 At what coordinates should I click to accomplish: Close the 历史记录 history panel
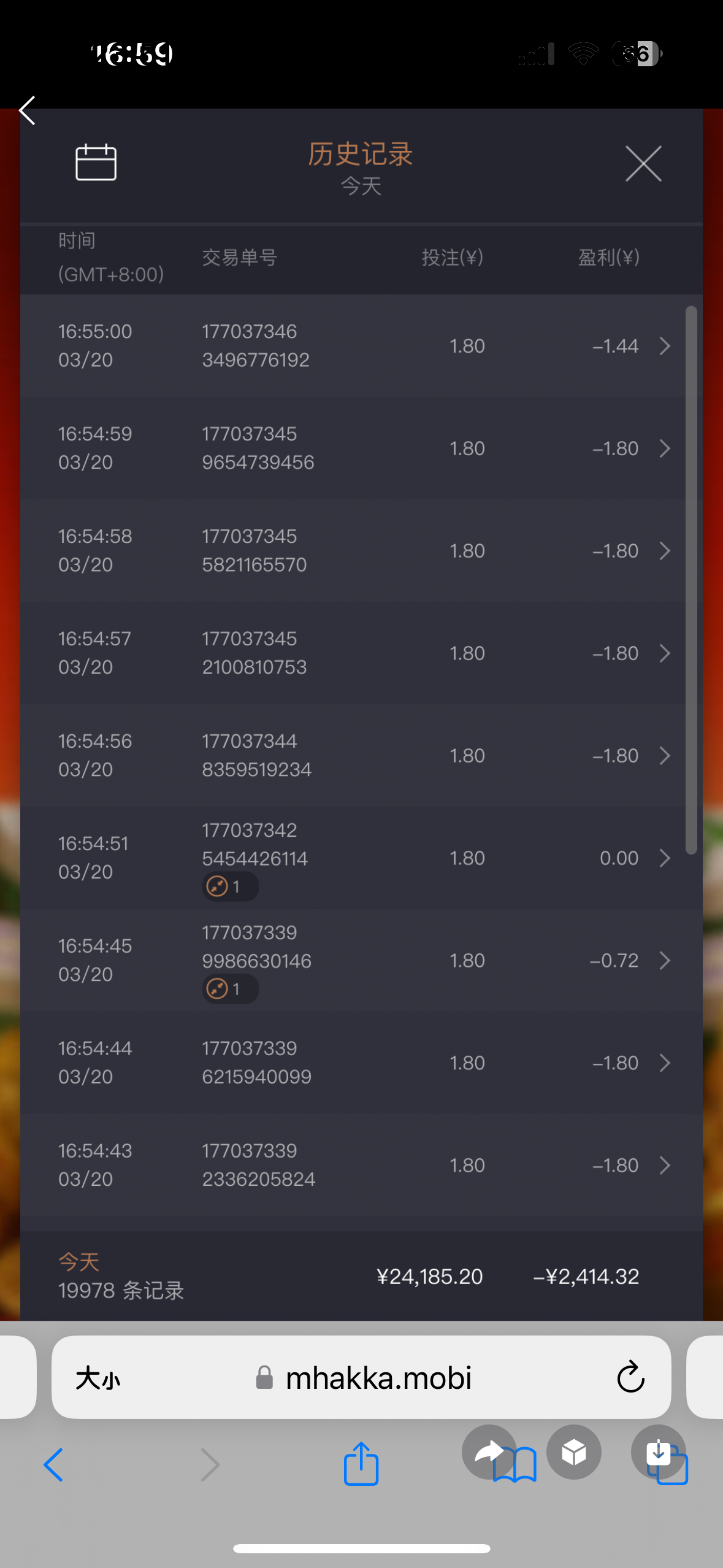(x=643, y=164)
